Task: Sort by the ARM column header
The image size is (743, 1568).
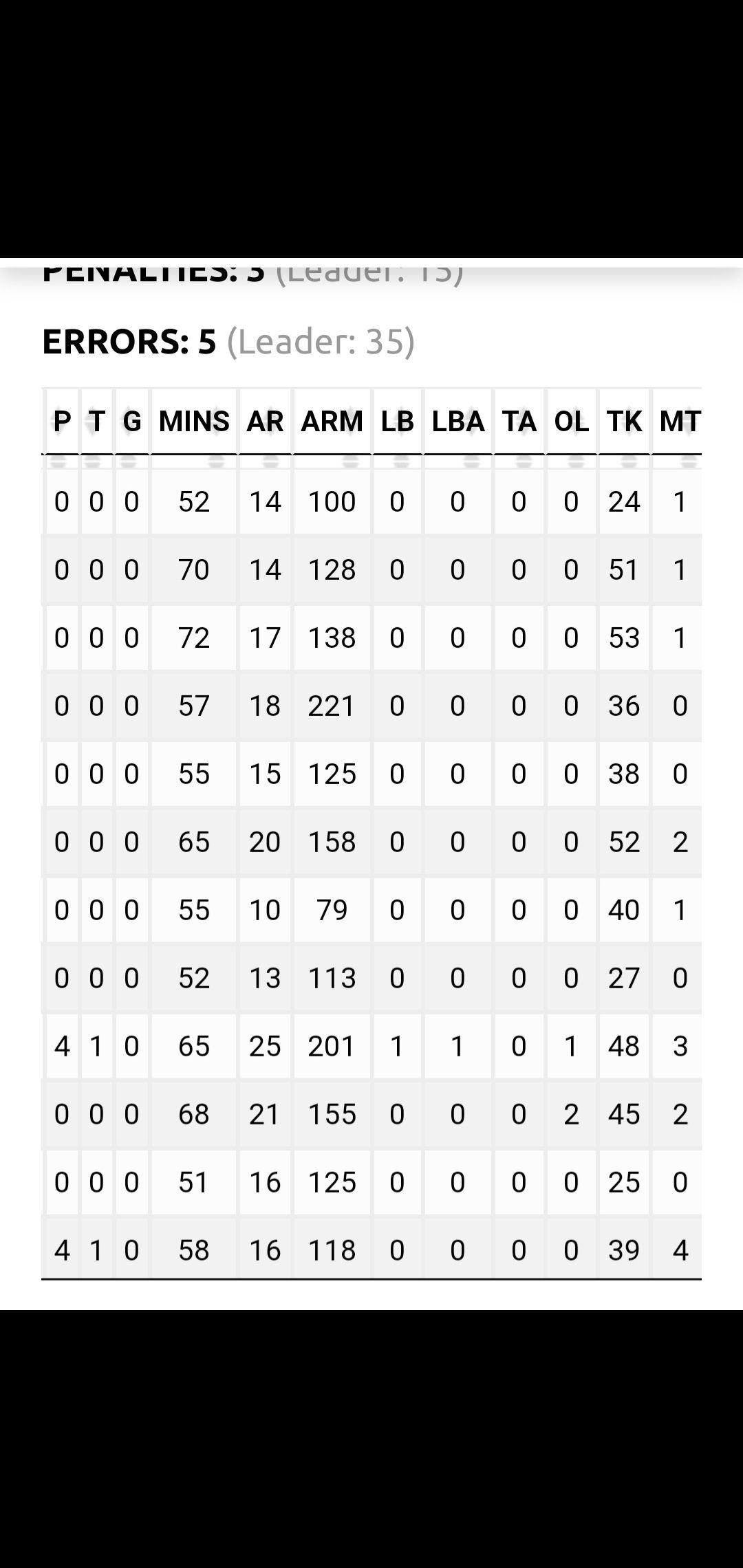Action: point(332,421)
